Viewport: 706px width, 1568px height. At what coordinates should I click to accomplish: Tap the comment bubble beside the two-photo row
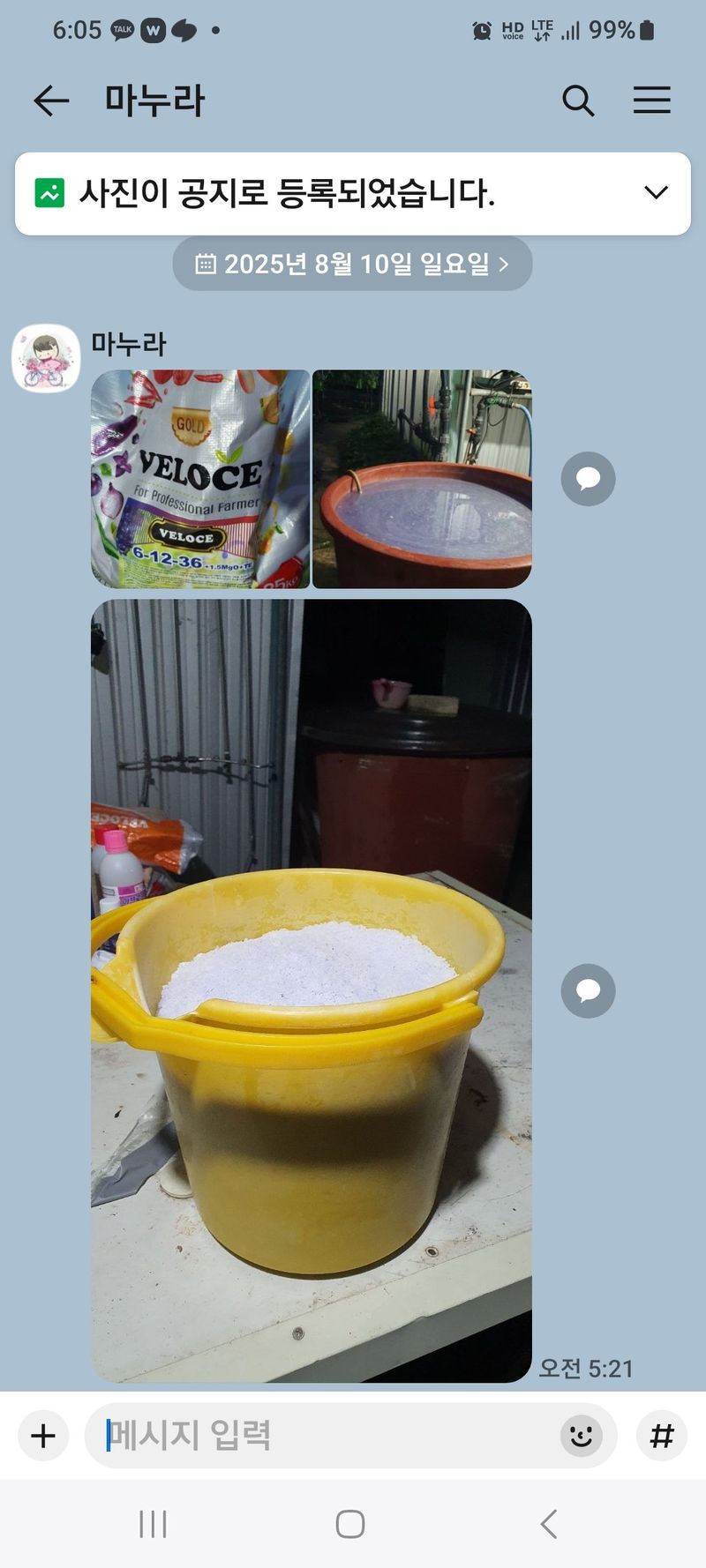click(588, 479)
